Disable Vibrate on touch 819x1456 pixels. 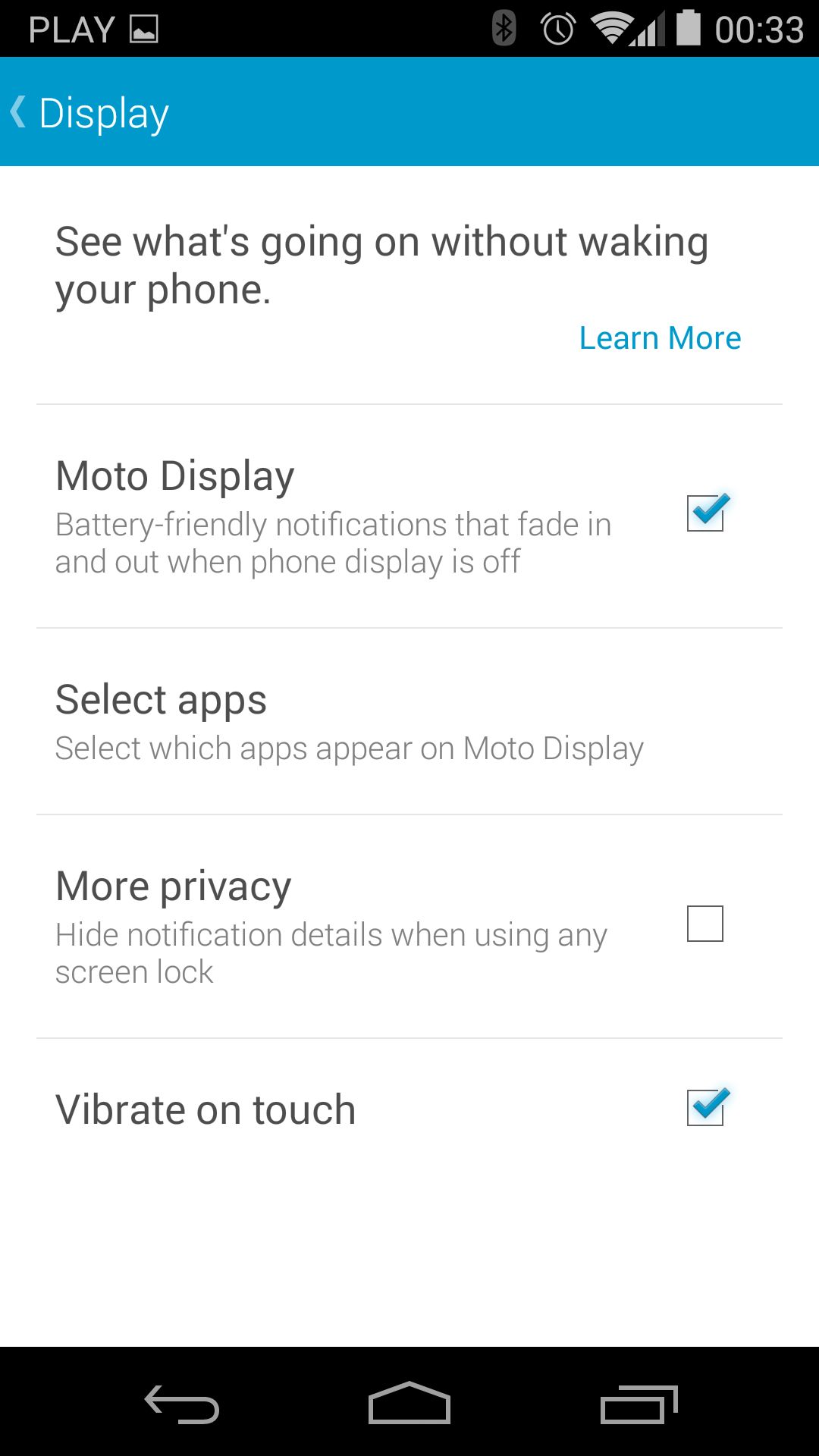tap(706, 1108)
